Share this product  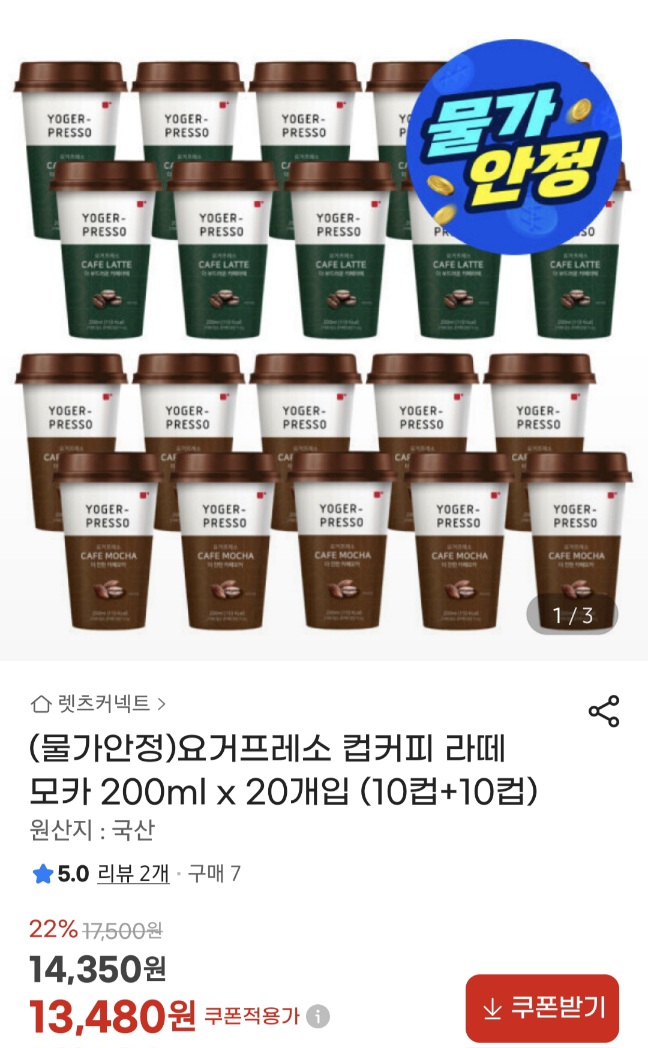click(x=604, y=710)
